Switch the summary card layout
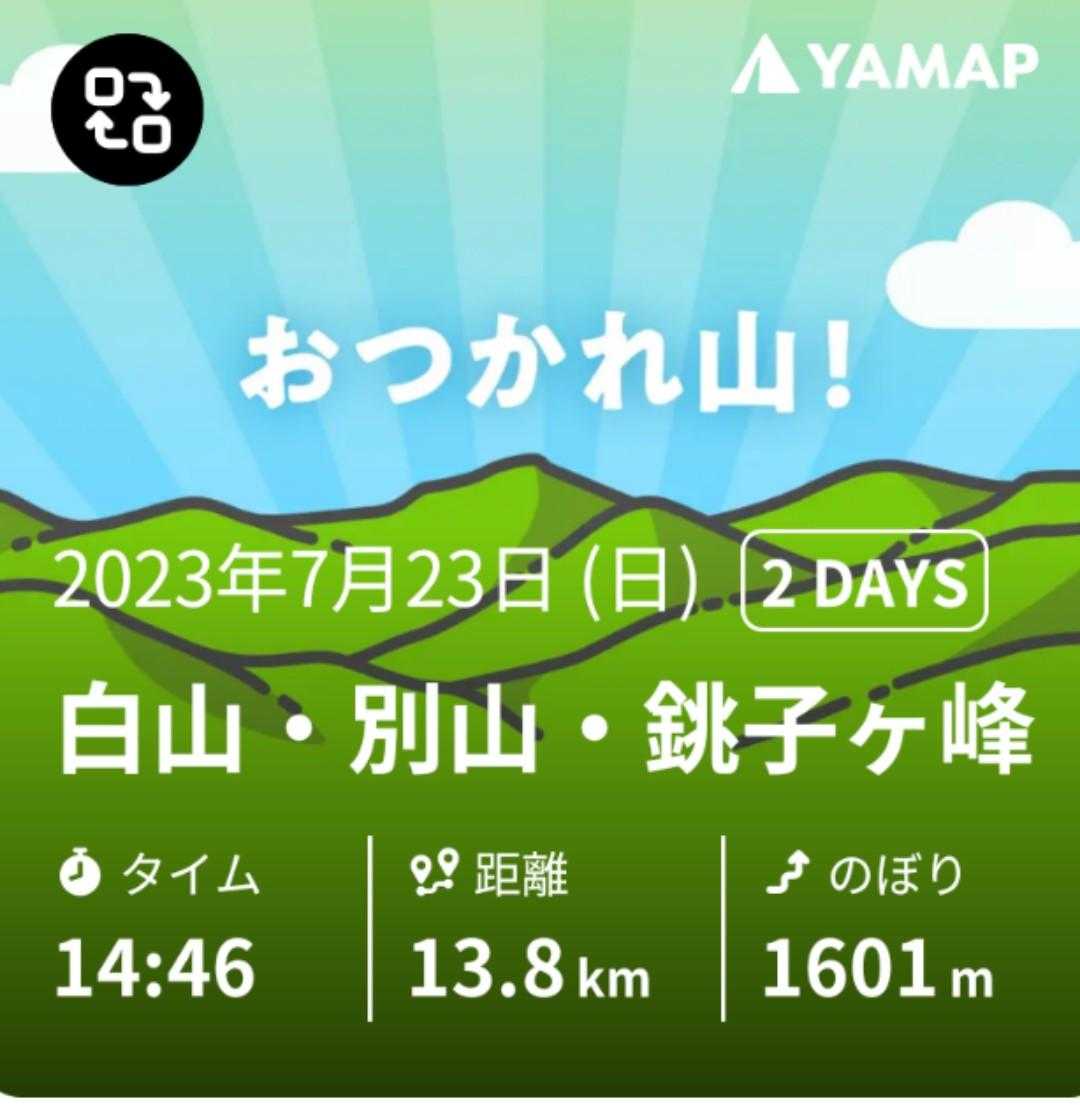The width and height of the screenshot is (1080, 1105). click(128, 111)
